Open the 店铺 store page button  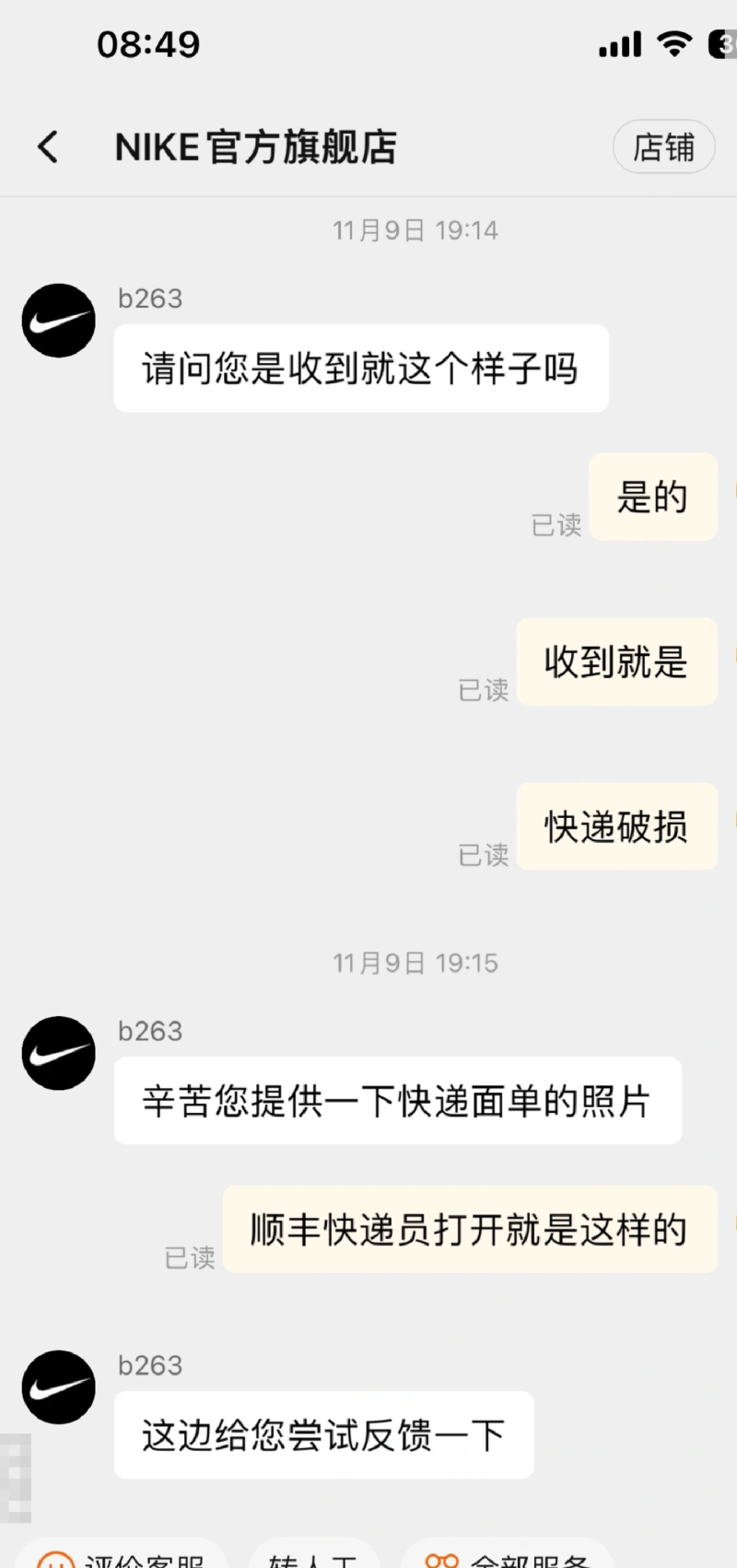click(663, 146)
